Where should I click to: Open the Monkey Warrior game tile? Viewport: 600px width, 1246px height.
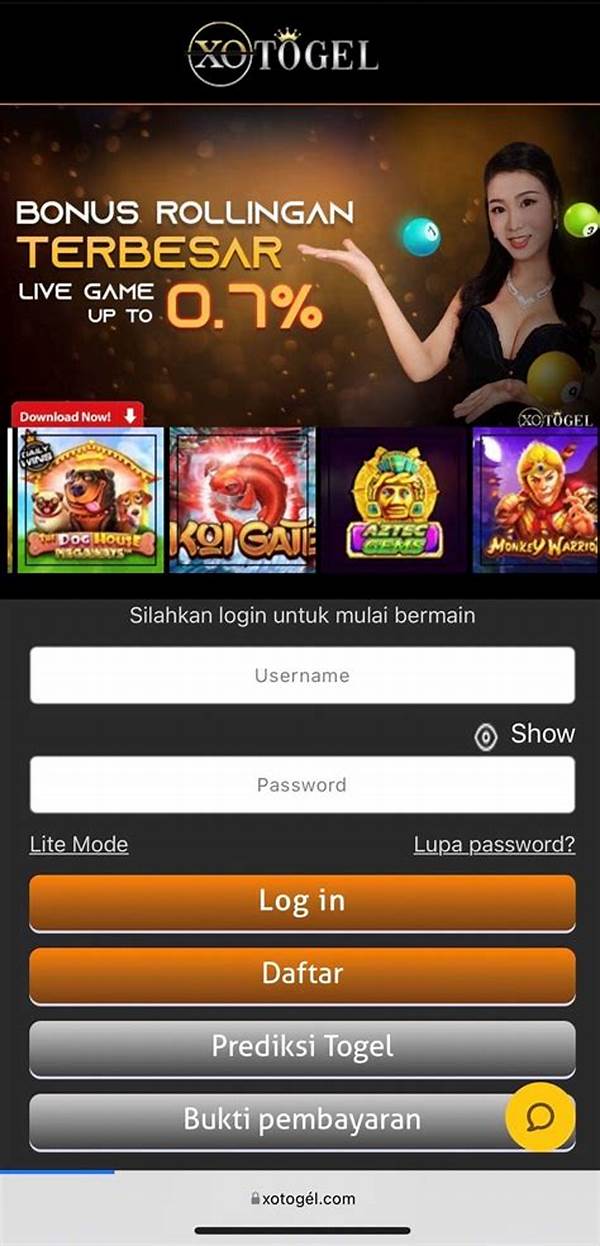pos(534,500)
